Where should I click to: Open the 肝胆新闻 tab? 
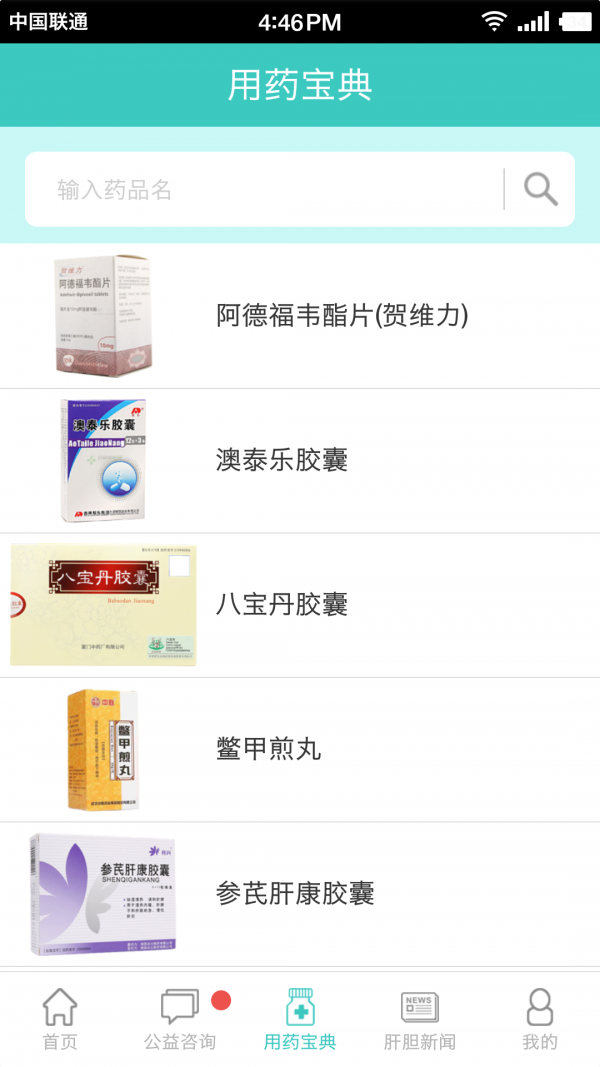point(420,1019)
